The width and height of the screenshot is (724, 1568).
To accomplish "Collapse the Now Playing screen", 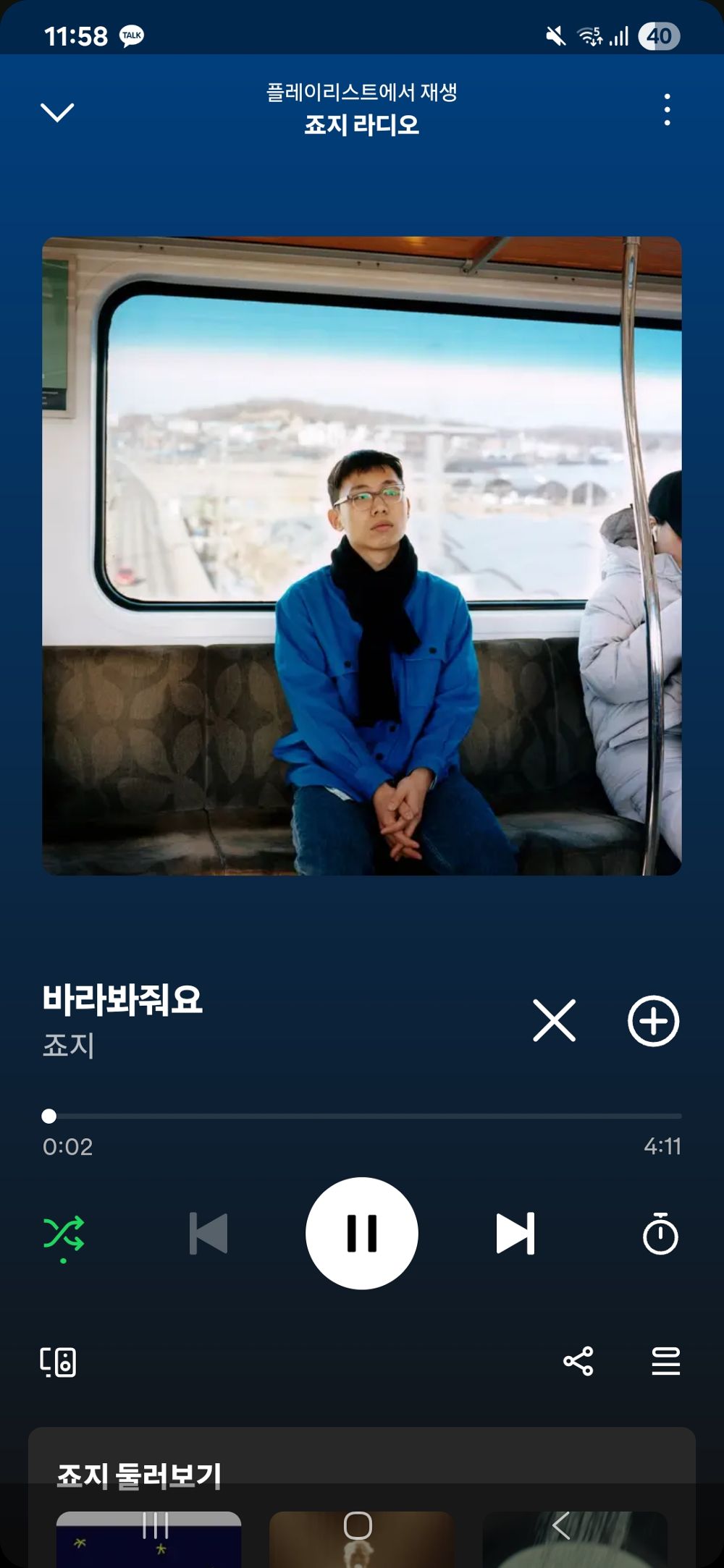I will coord(58,113).
